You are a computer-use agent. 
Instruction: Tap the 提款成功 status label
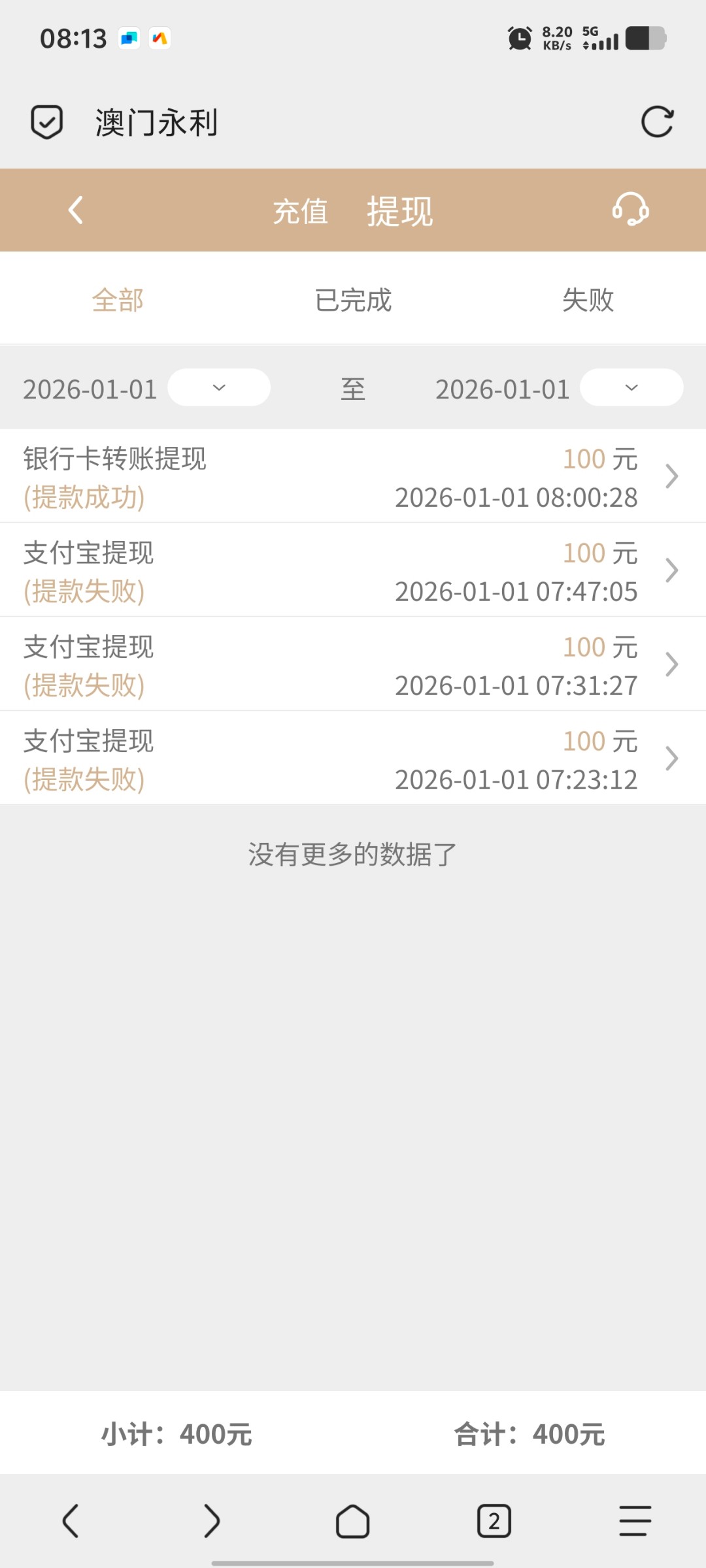(x=84, y=497)
